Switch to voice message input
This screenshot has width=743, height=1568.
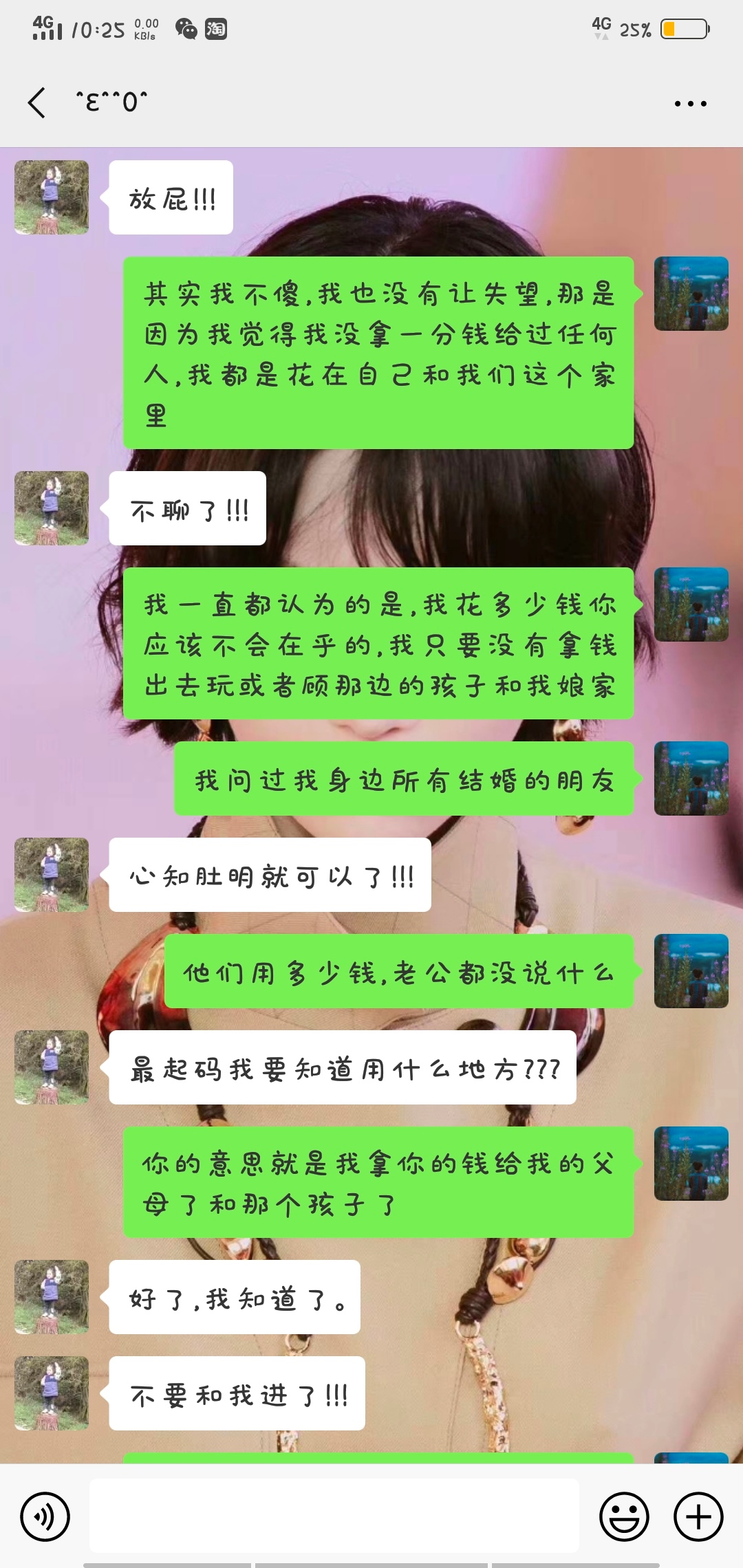pos(45,1516)
